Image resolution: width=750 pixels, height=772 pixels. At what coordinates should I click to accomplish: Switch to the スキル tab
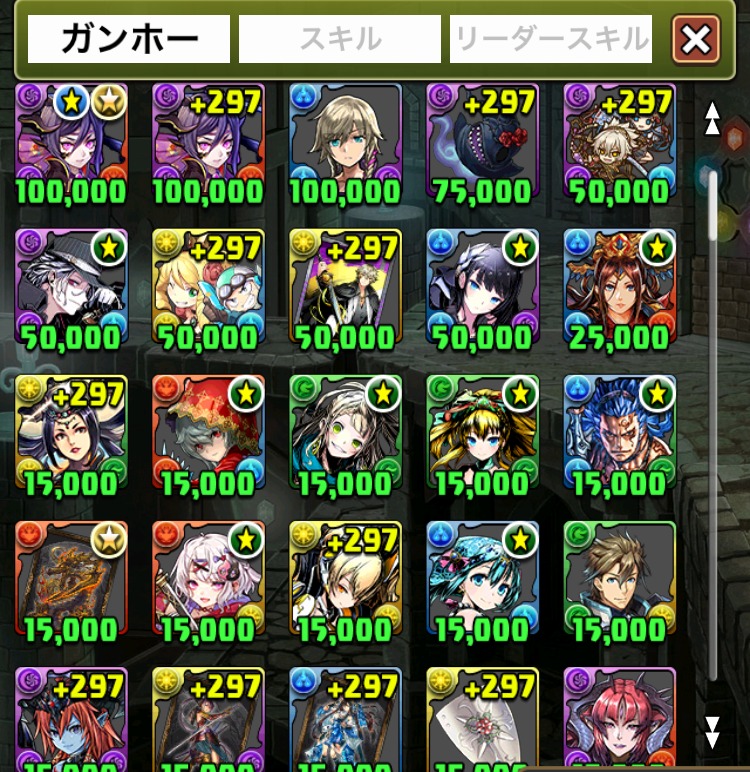(340, 39)
